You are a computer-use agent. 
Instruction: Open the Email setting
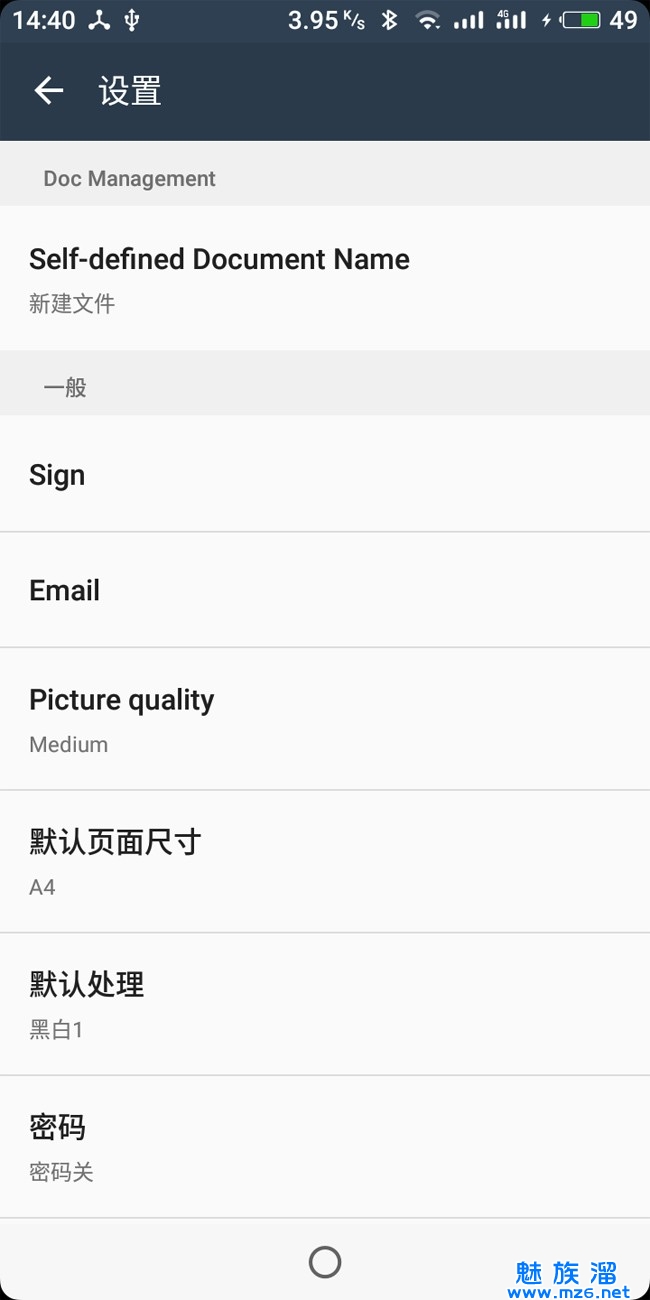click(325, 590)
